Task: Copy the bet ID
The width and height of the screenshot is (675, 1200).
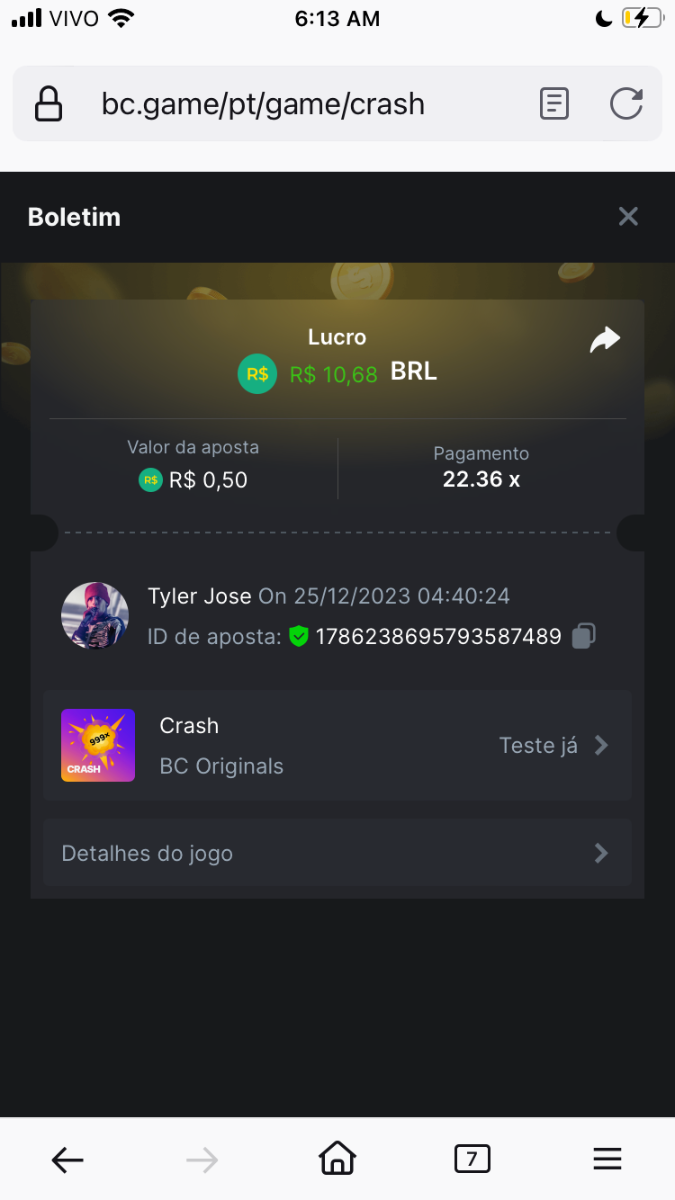Action: coord(584,636)
